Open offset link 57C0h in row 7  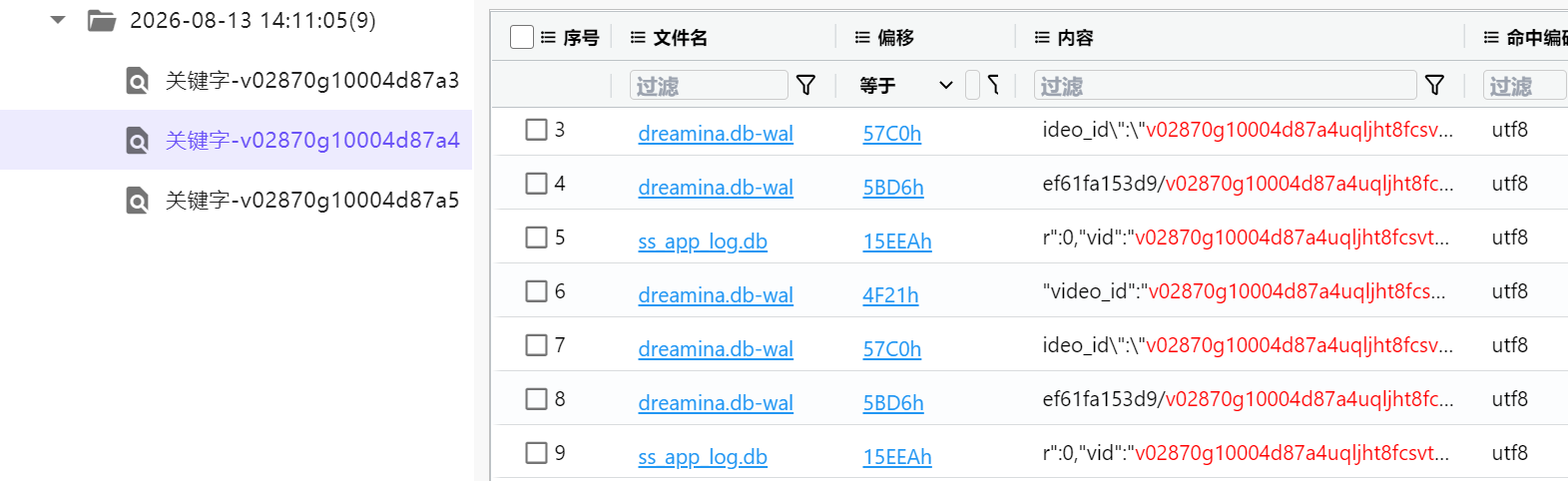[891, 349]
